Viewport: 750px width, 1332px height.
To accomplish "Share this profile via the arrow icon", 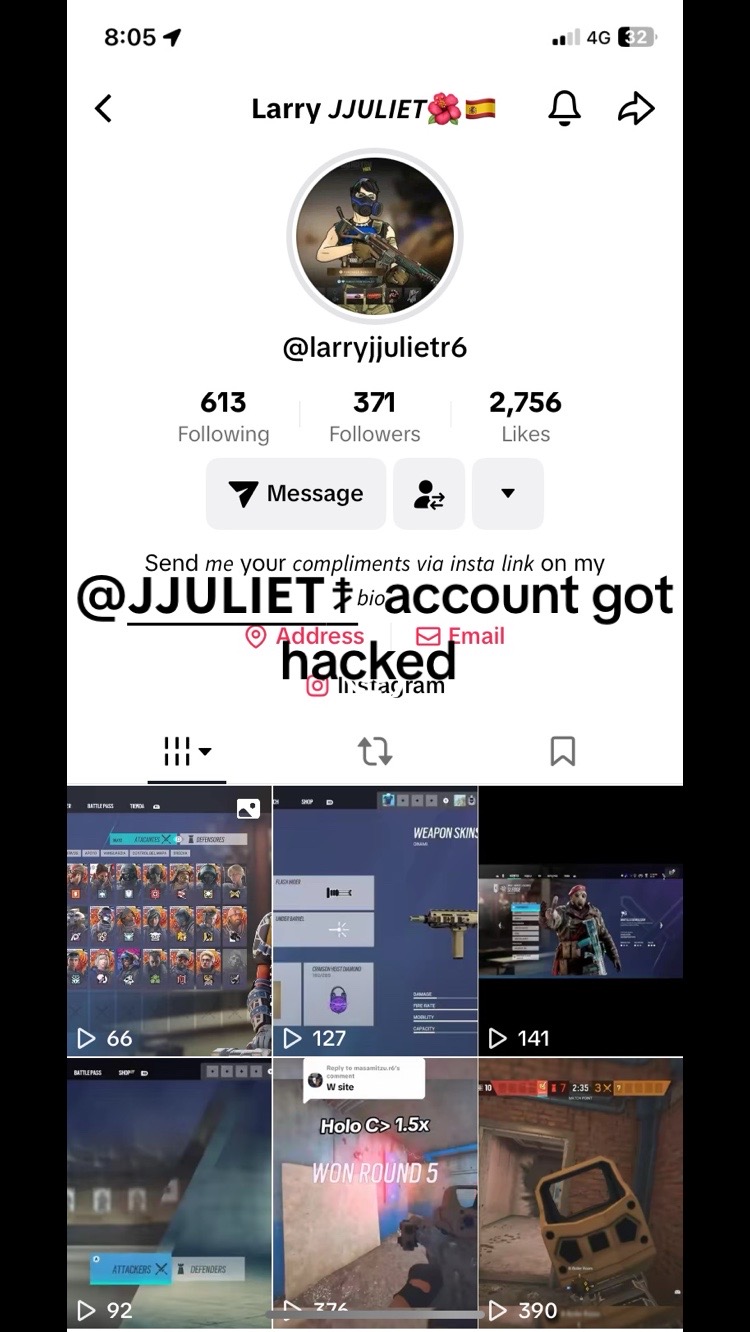I will (x=636, y=108).
